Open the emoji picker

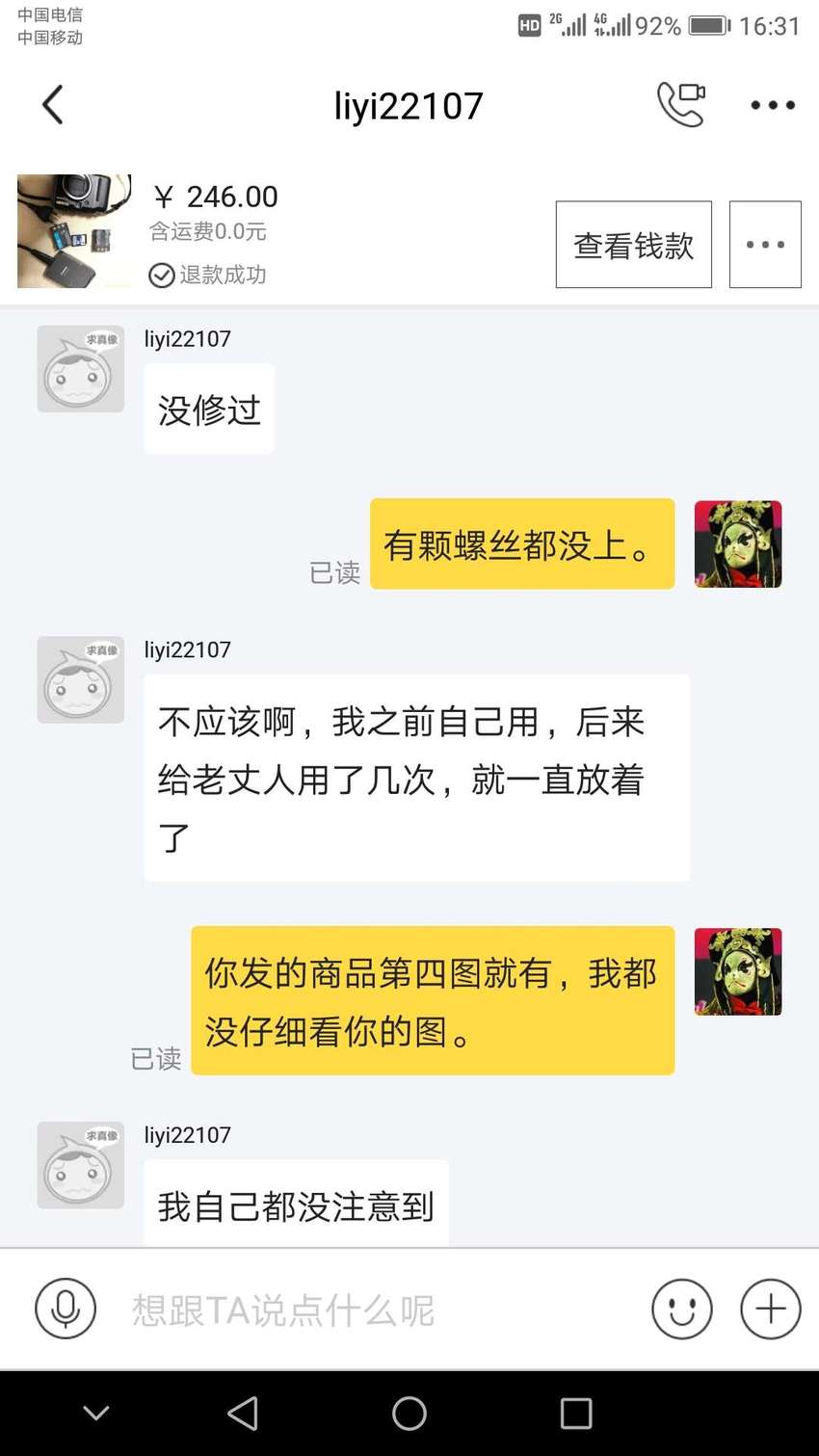pyautogui.click(x=682, y=1309)
